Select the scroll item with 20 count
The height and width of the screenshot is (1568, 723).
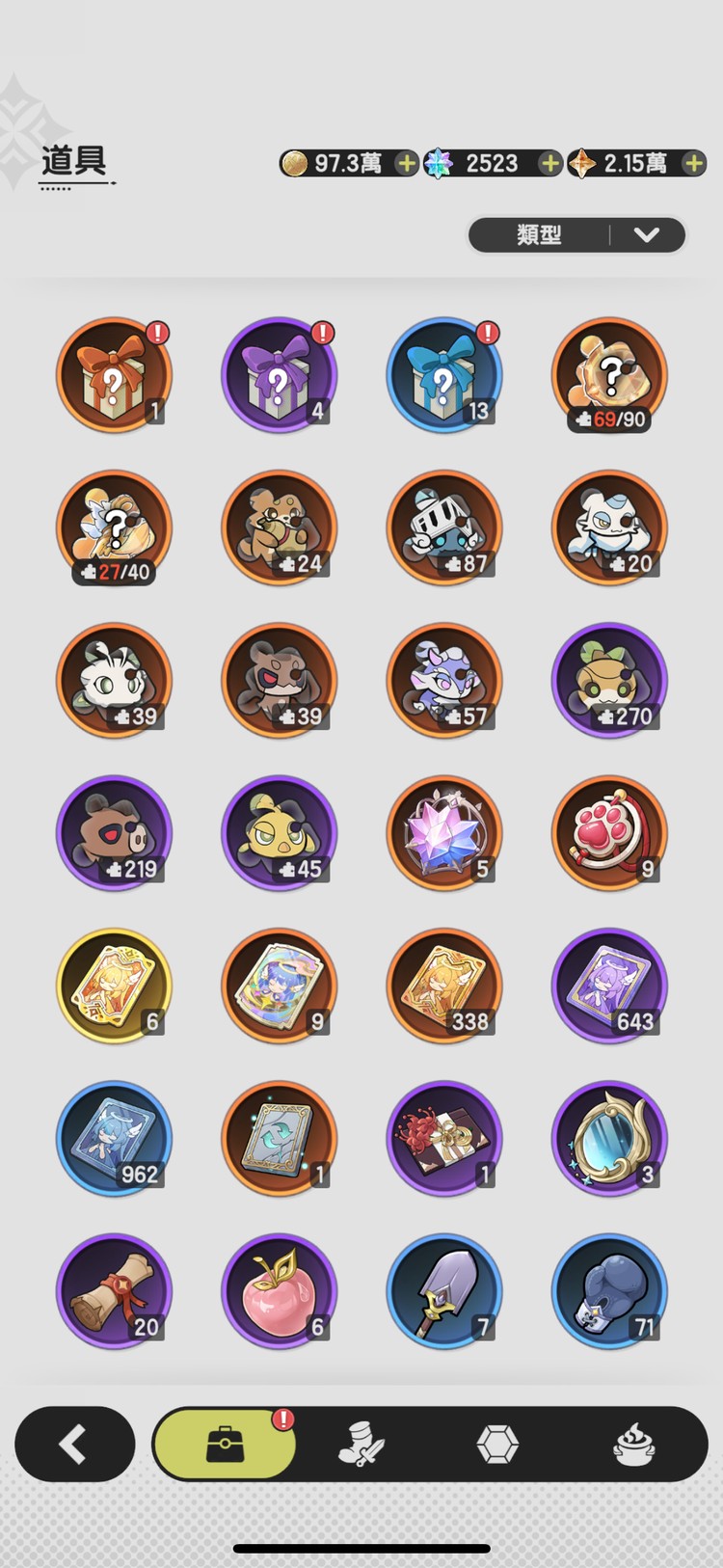pyautogui.click(x=114, y=1291)
